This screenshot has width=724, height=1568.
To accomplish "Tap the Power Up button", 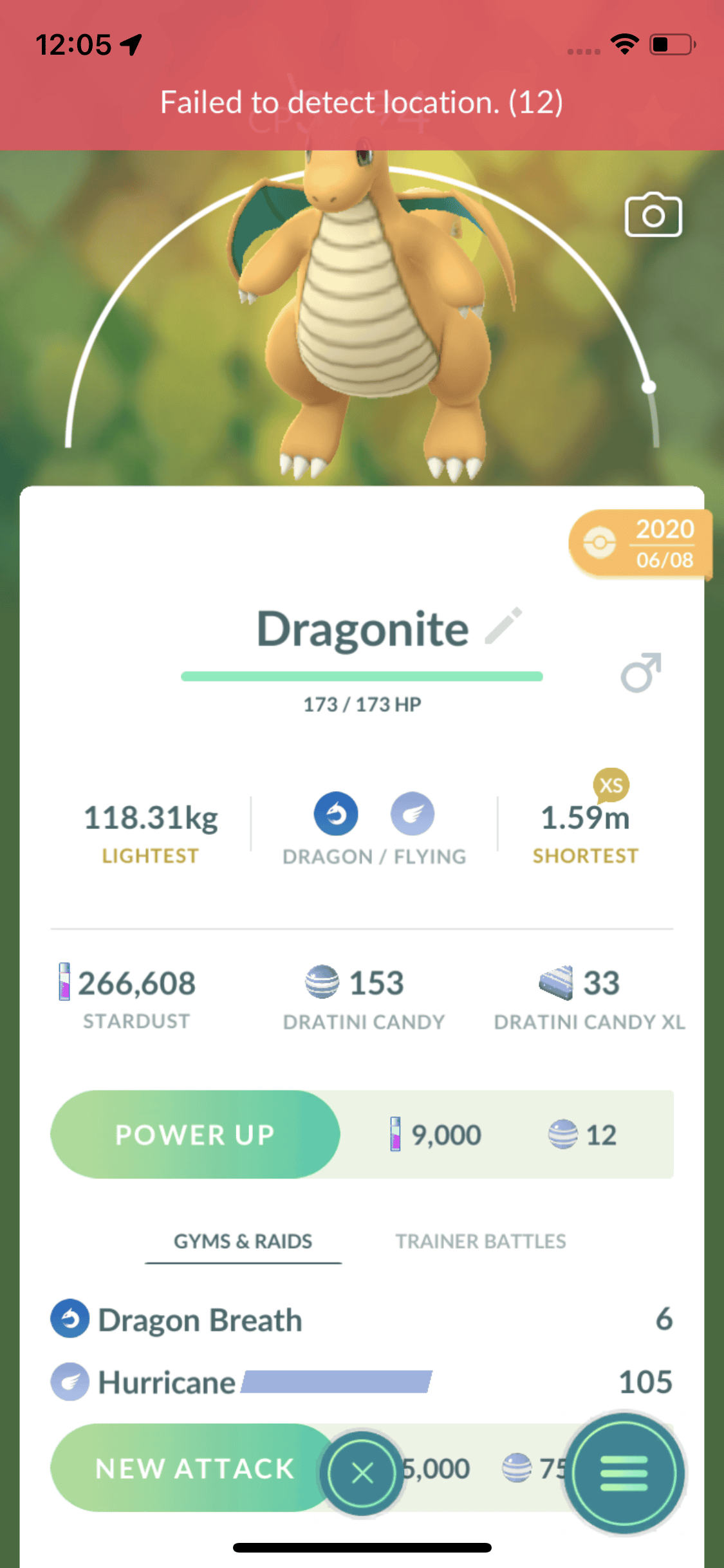I will click(x=195, y=1135).
